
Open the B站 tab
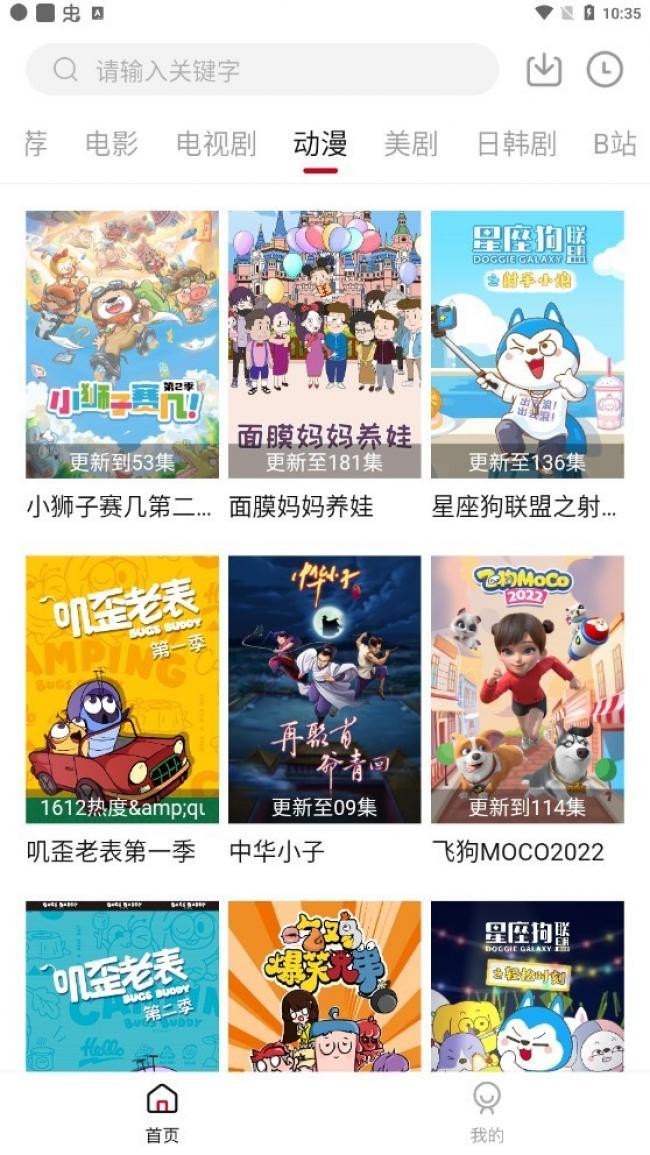(615, 144)
